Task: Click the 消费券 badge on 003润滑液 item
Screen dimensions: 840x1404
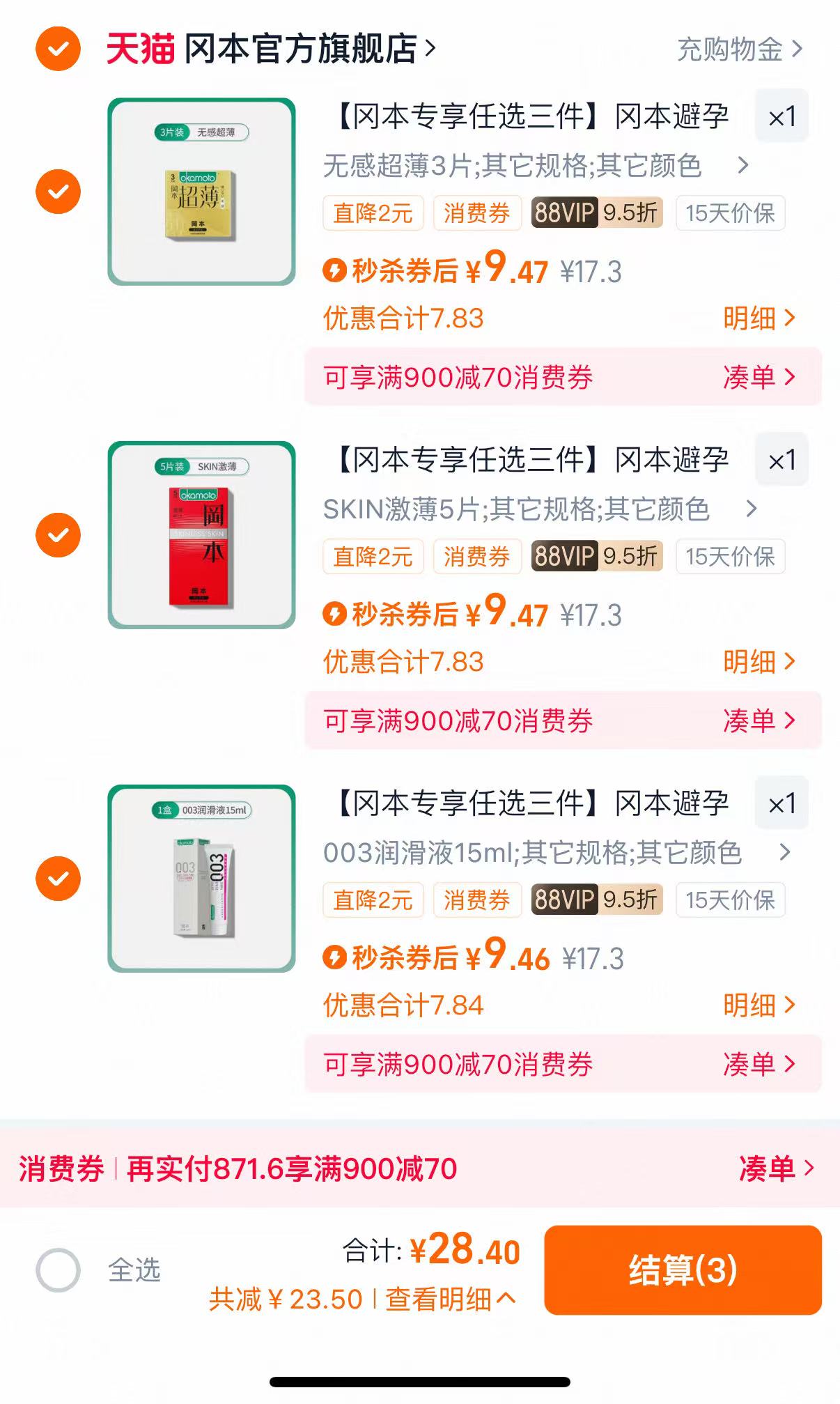Action: (x=476, y=900)
